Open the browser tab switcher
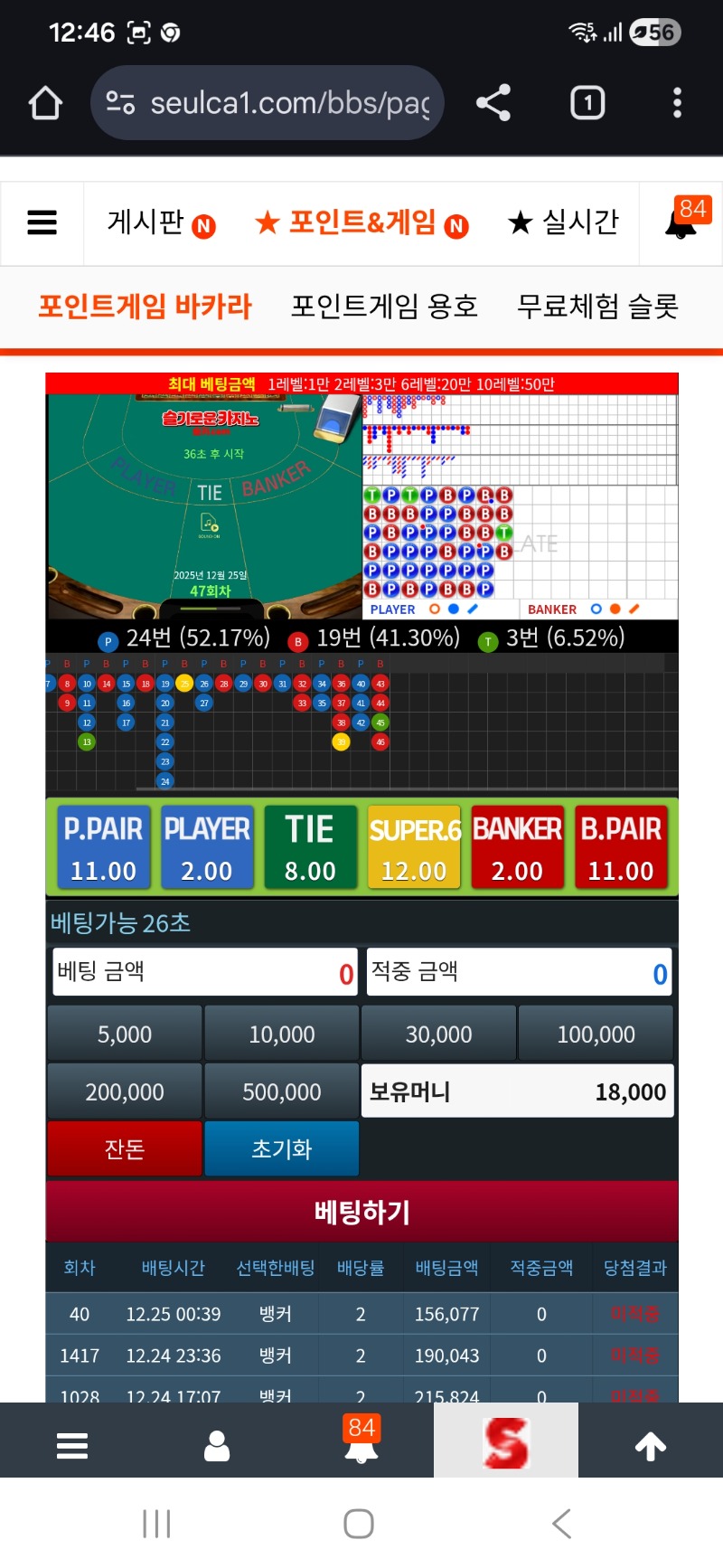The width and height of the screenshot is (723, 1568). [x=587, y=103]
